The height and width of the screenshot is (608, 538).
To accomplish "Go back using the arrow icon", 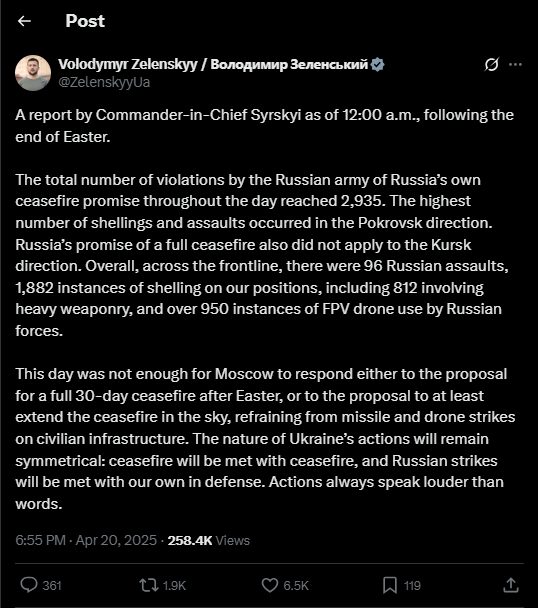I will pyautogui.click(x=24, y=21).
